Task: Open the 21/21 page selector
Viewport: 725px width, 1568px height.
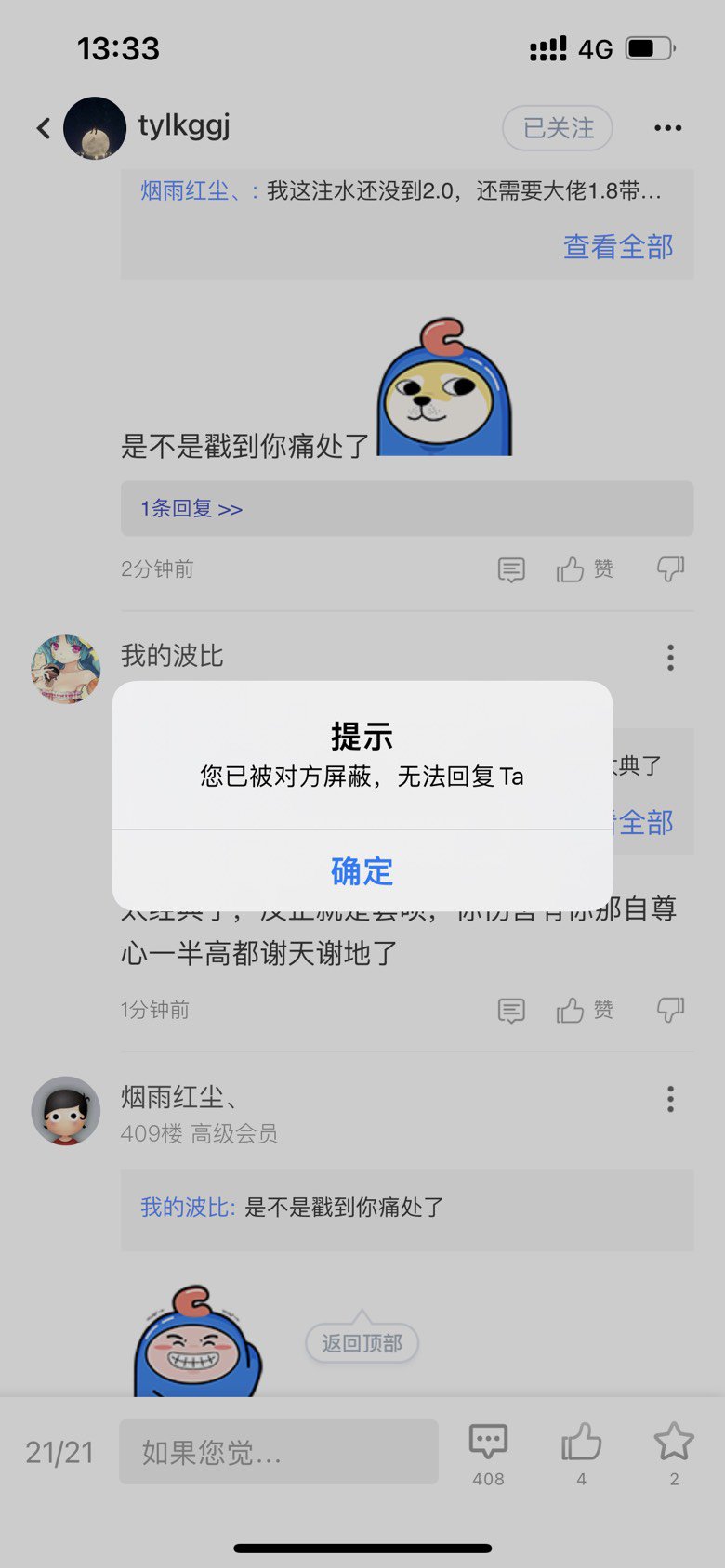Action: [x=59, y=1452]
